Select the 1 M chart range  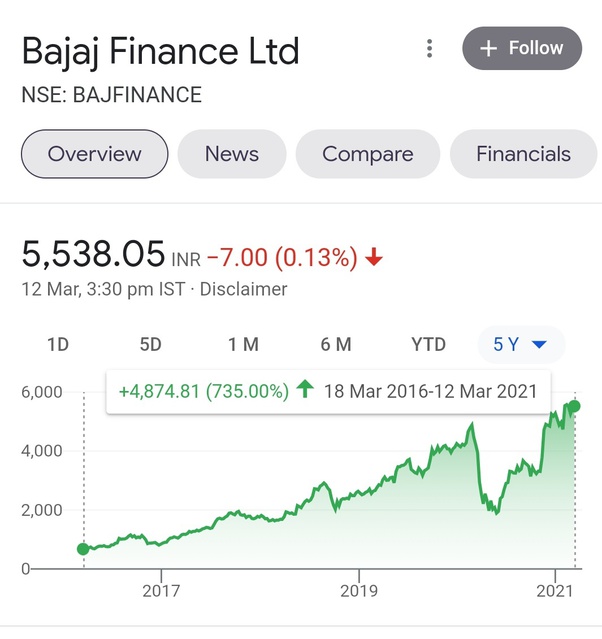243,345
